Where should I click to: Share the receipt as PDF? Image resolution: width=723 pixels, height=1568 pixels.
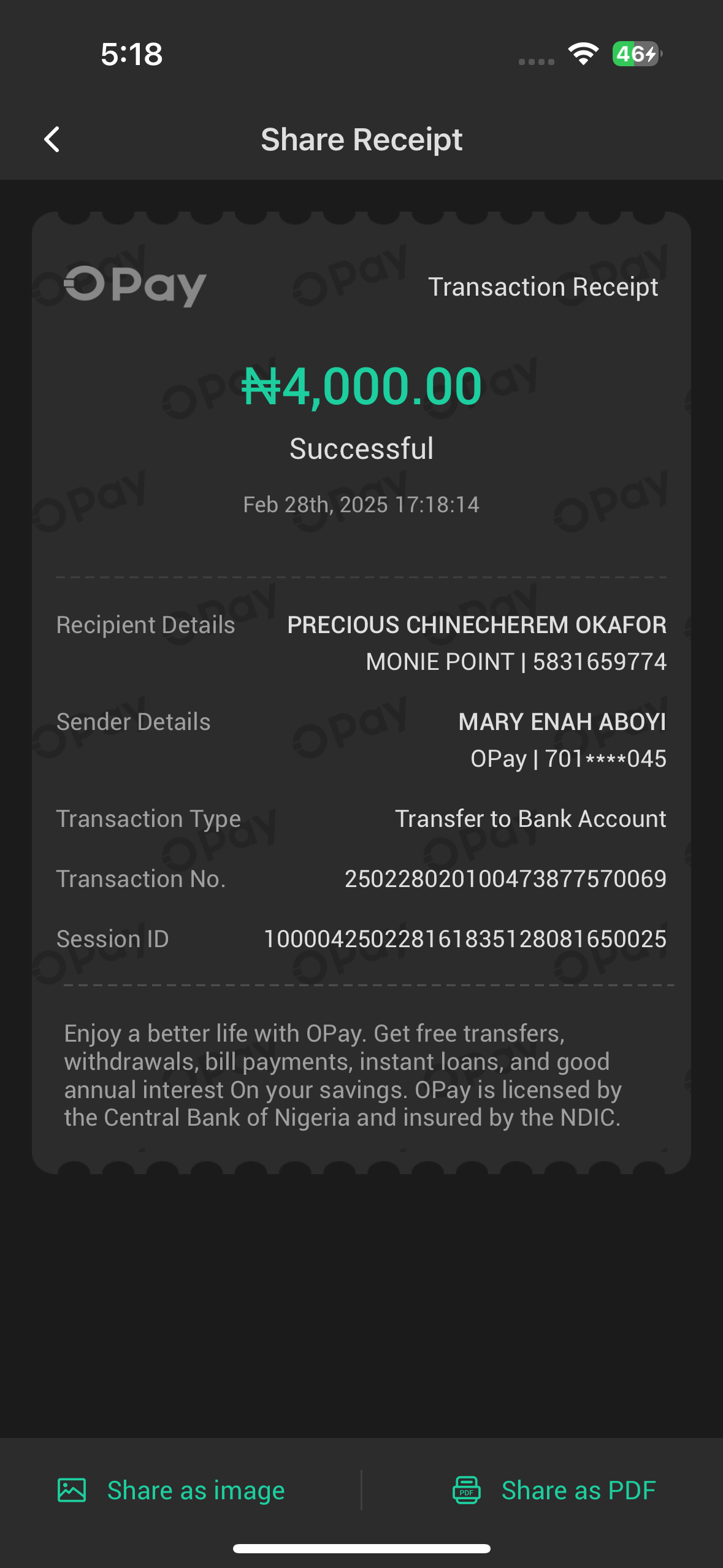coord(554,1490)
